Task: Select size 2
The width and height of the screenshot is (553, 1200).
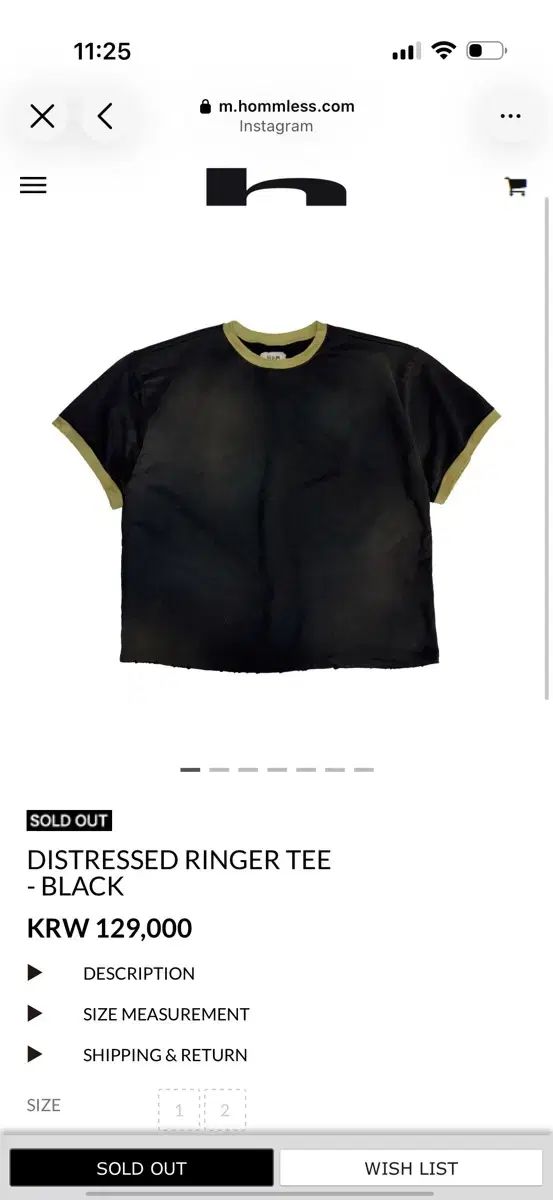Action: click(225, 1110)
